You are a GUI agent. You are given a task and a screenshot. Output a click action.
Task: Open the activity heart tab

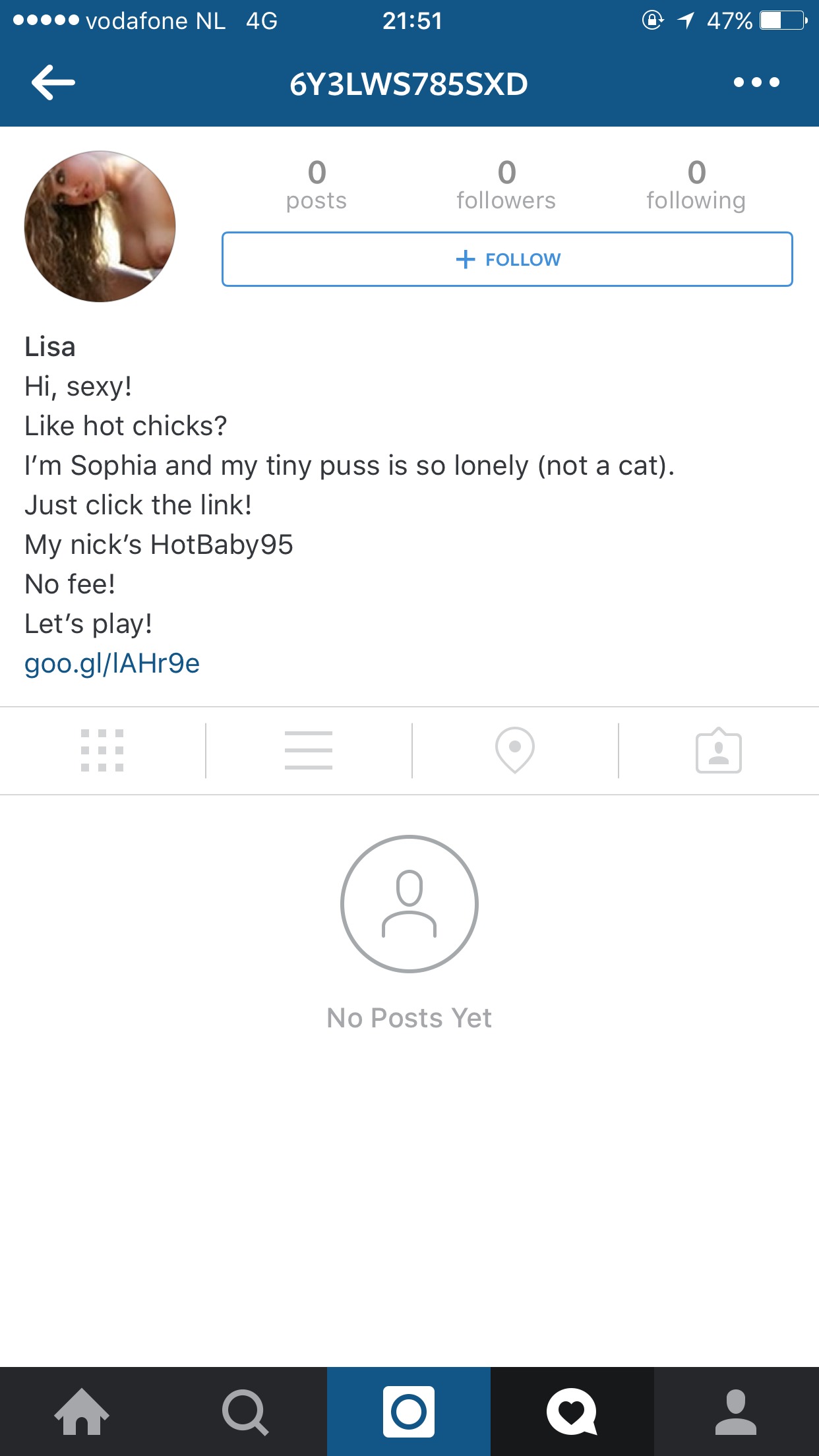(x=572, y=1412)
